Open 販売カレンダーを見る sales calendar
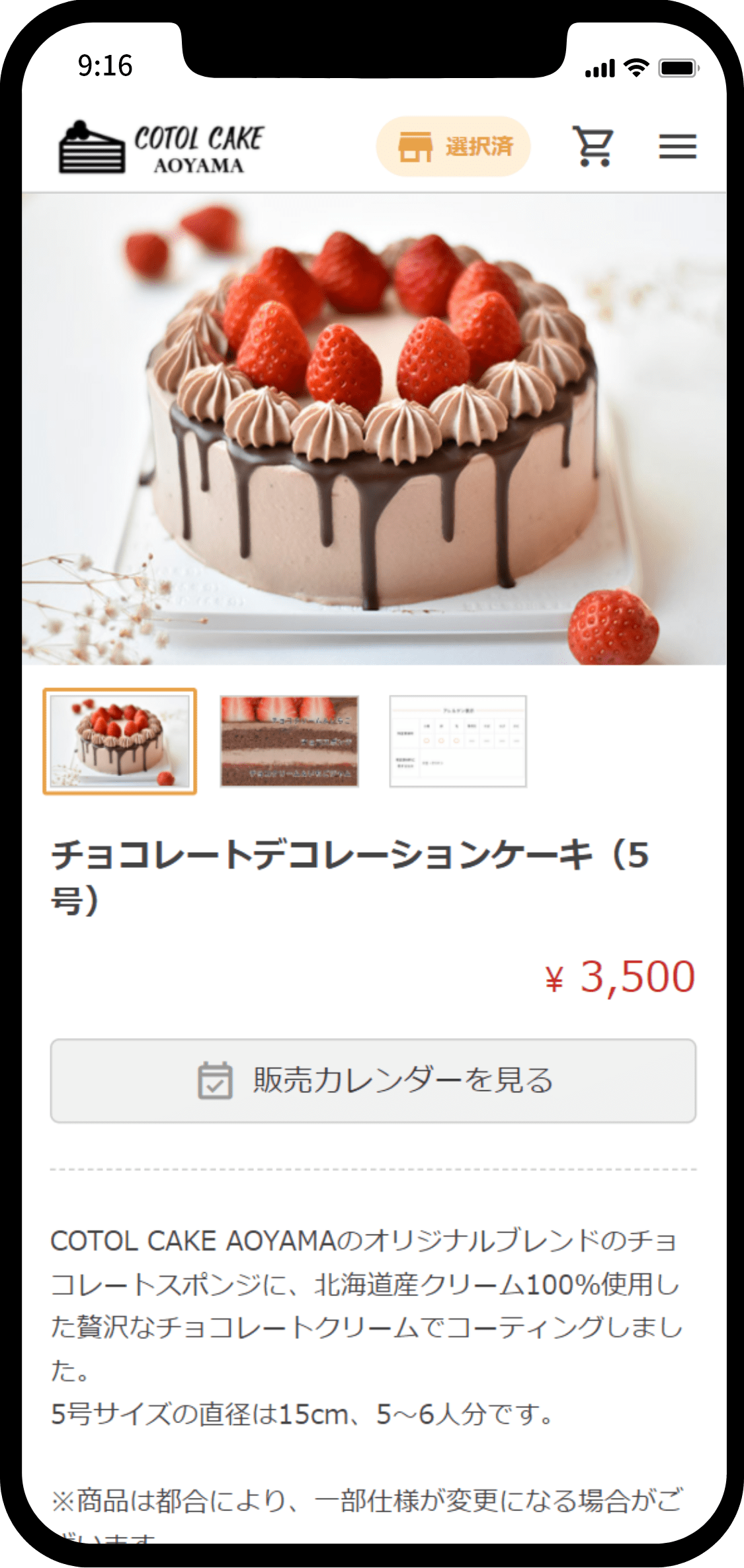This screenshot has height=1568, width=744. click(373, 1080)
